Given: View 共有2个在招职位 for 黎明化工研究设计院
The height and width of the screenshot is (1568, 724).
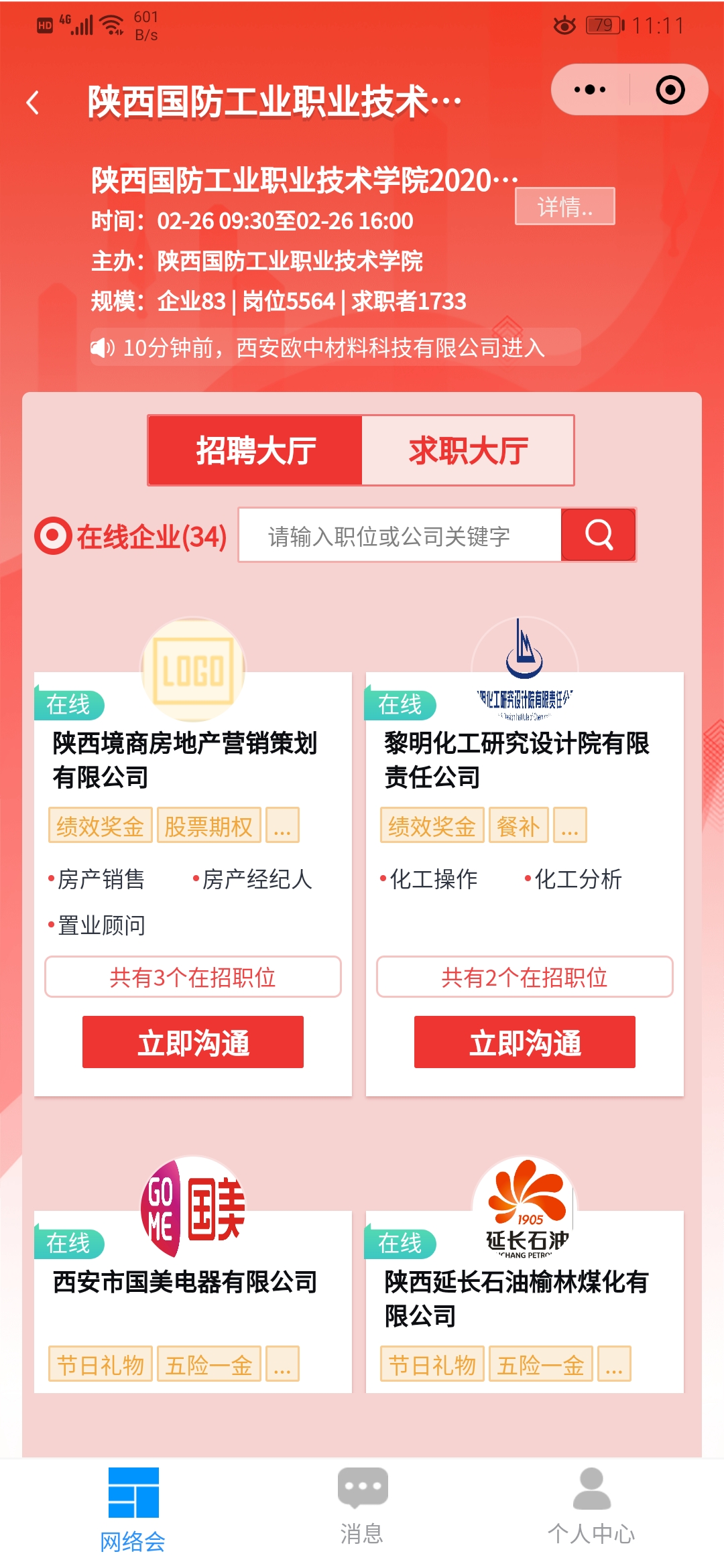Looking at the screenshot, I should (524, 977).
